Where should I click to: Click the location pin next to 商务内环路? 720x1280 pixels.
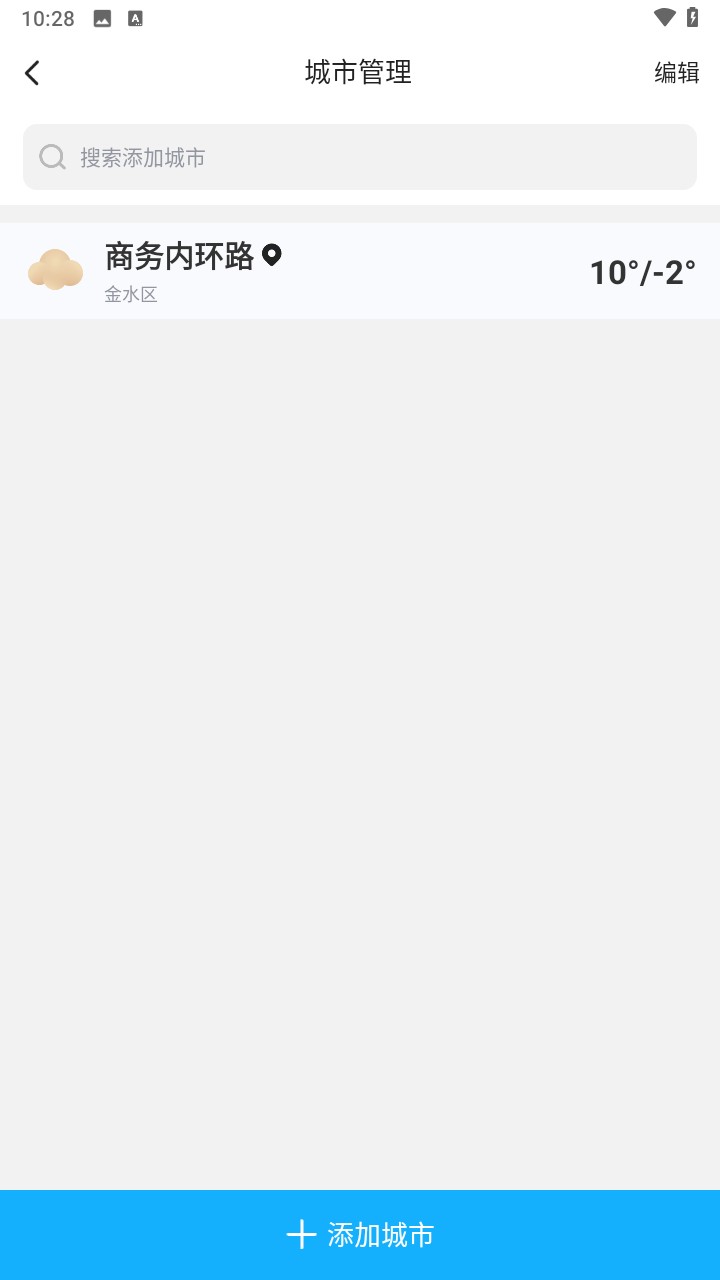[271, 255]
